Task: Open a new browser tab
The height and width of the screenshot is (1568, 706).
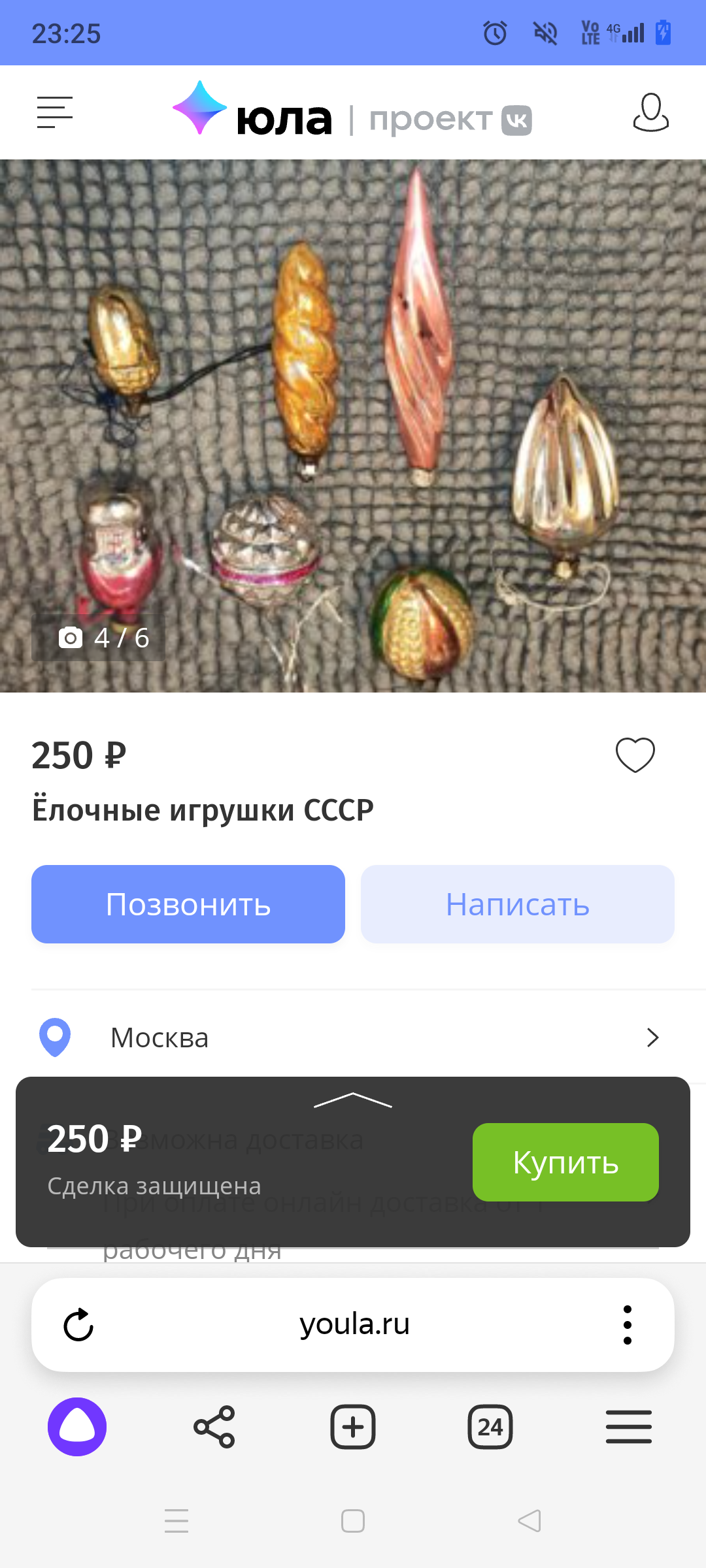Action: [353, 1427]
